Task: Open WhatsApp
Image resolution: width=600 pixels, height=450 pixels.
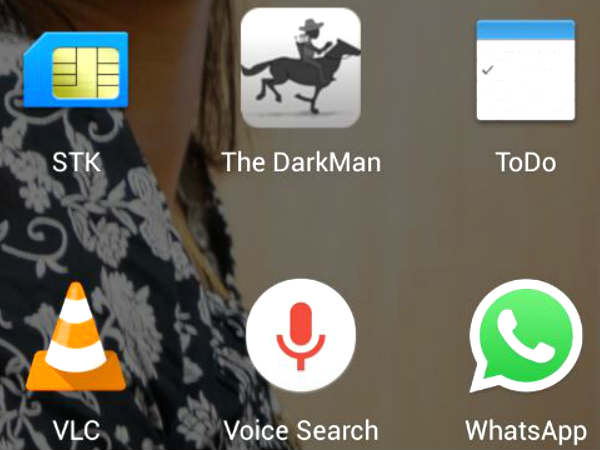Action: [x=526, y=340]
